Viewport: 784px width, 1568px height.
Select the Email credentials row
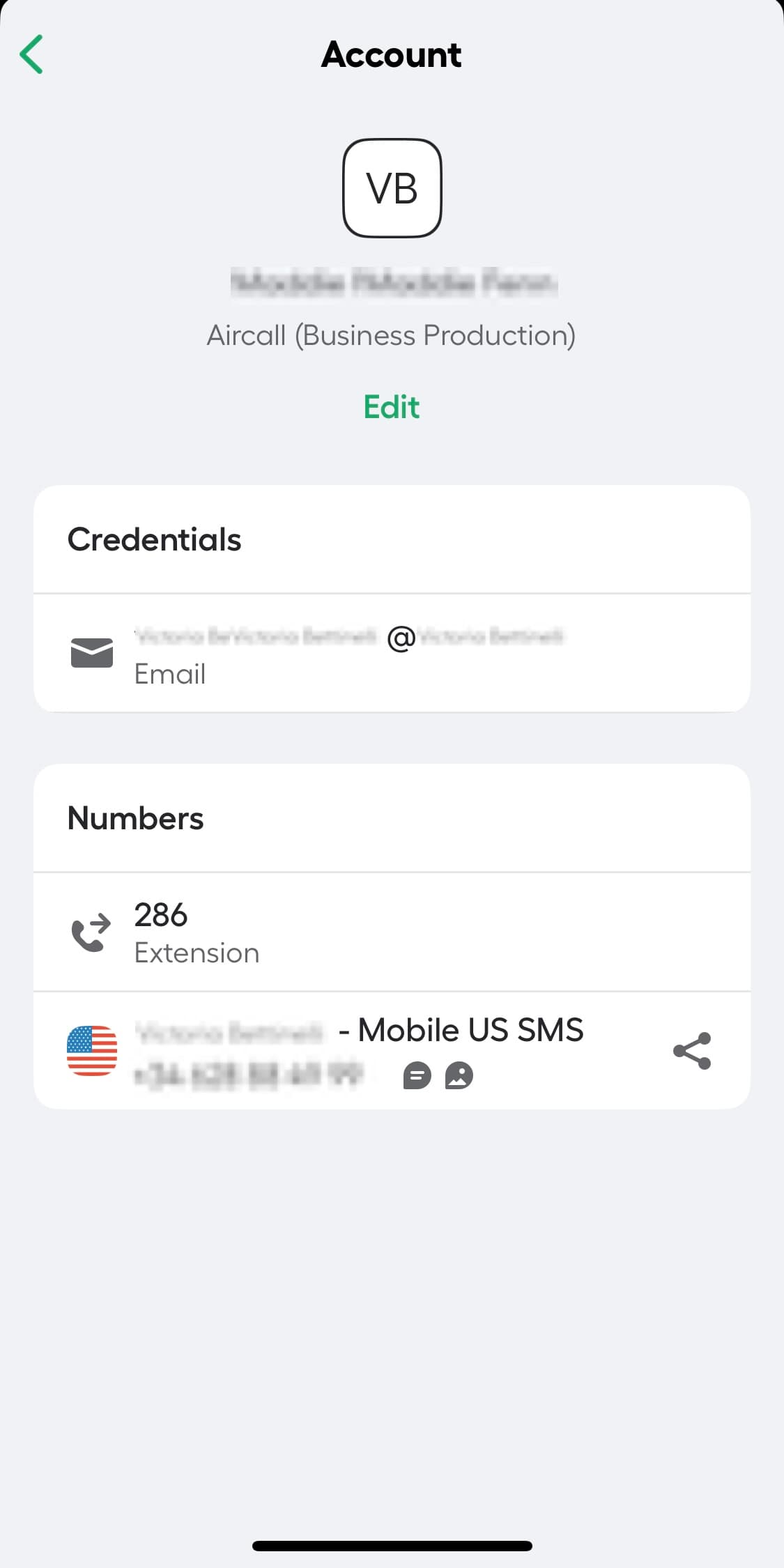392,654
